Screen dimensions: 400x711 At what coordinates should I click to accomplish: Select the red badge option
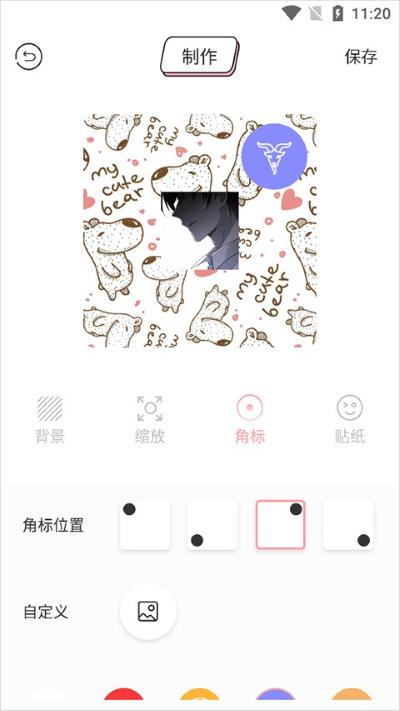tap(124, 695)
